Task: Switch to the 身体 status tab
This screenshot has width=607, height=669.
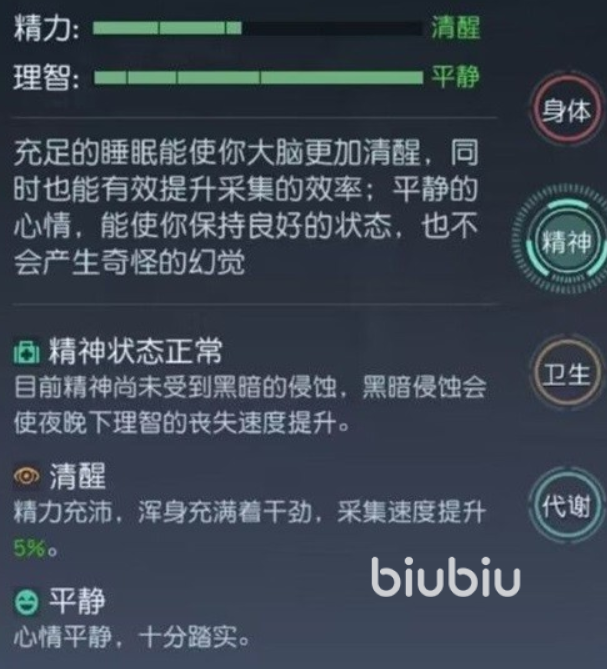Action: click(566, 110)
